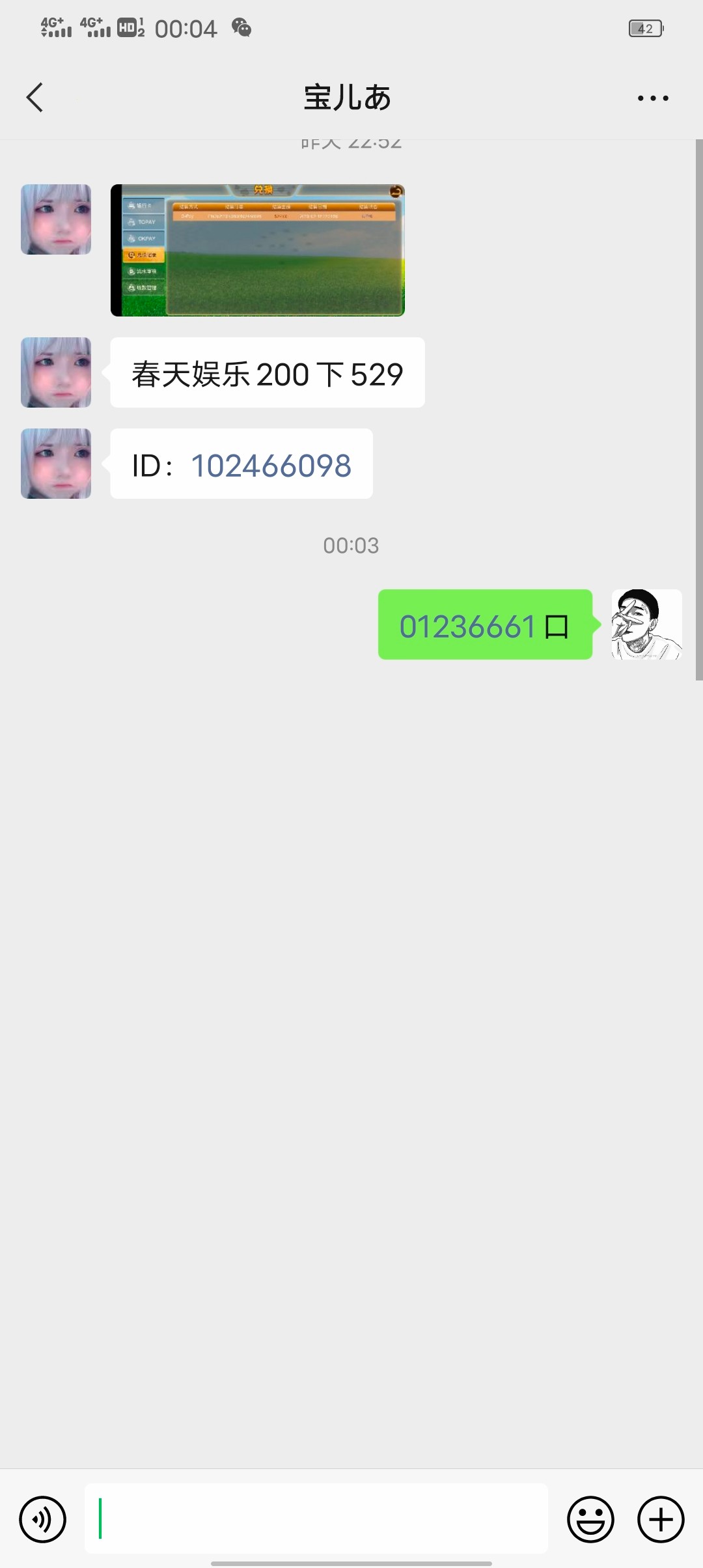
Task: Switch to voice message input
Action: [43, 1519]
